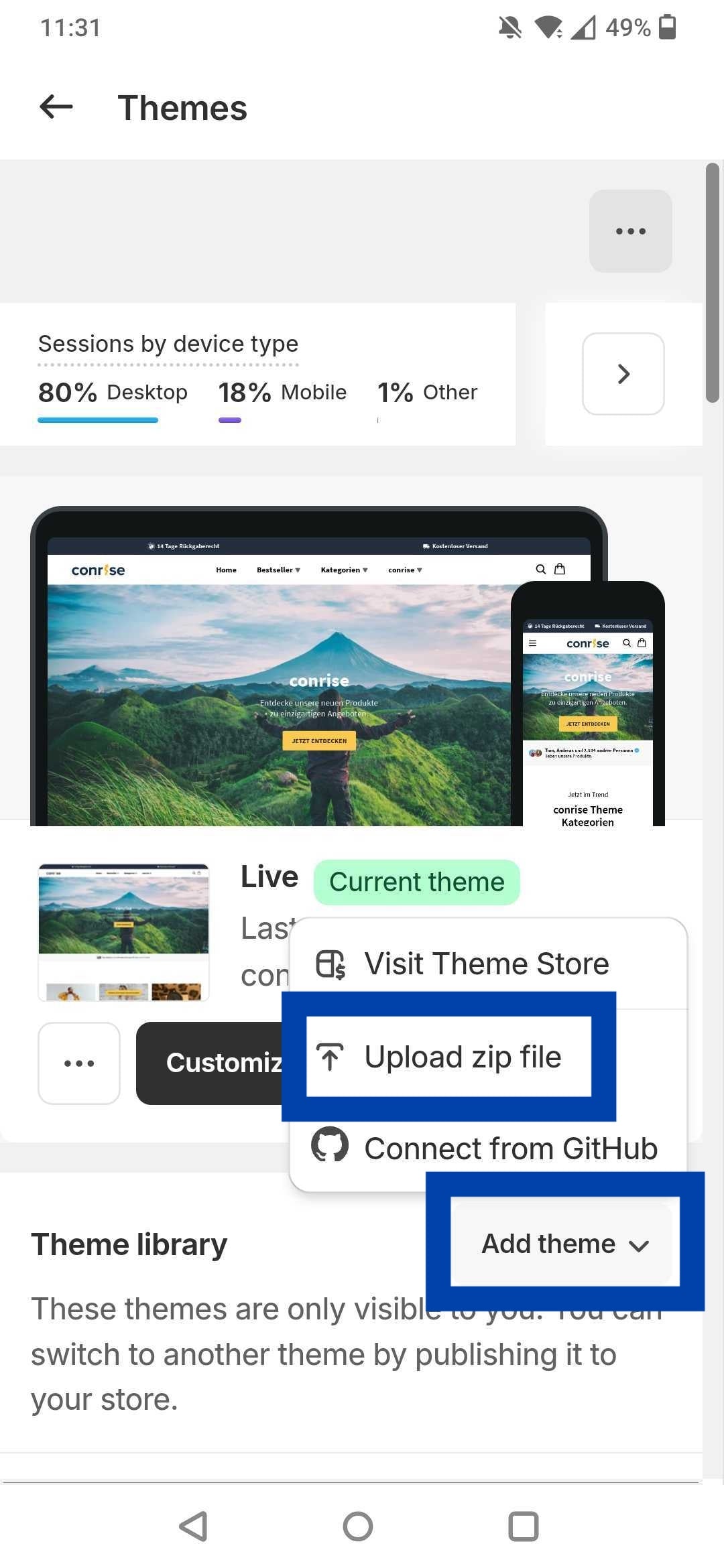Tap the next arrow beside Sessions card

[x=623, y=374]
